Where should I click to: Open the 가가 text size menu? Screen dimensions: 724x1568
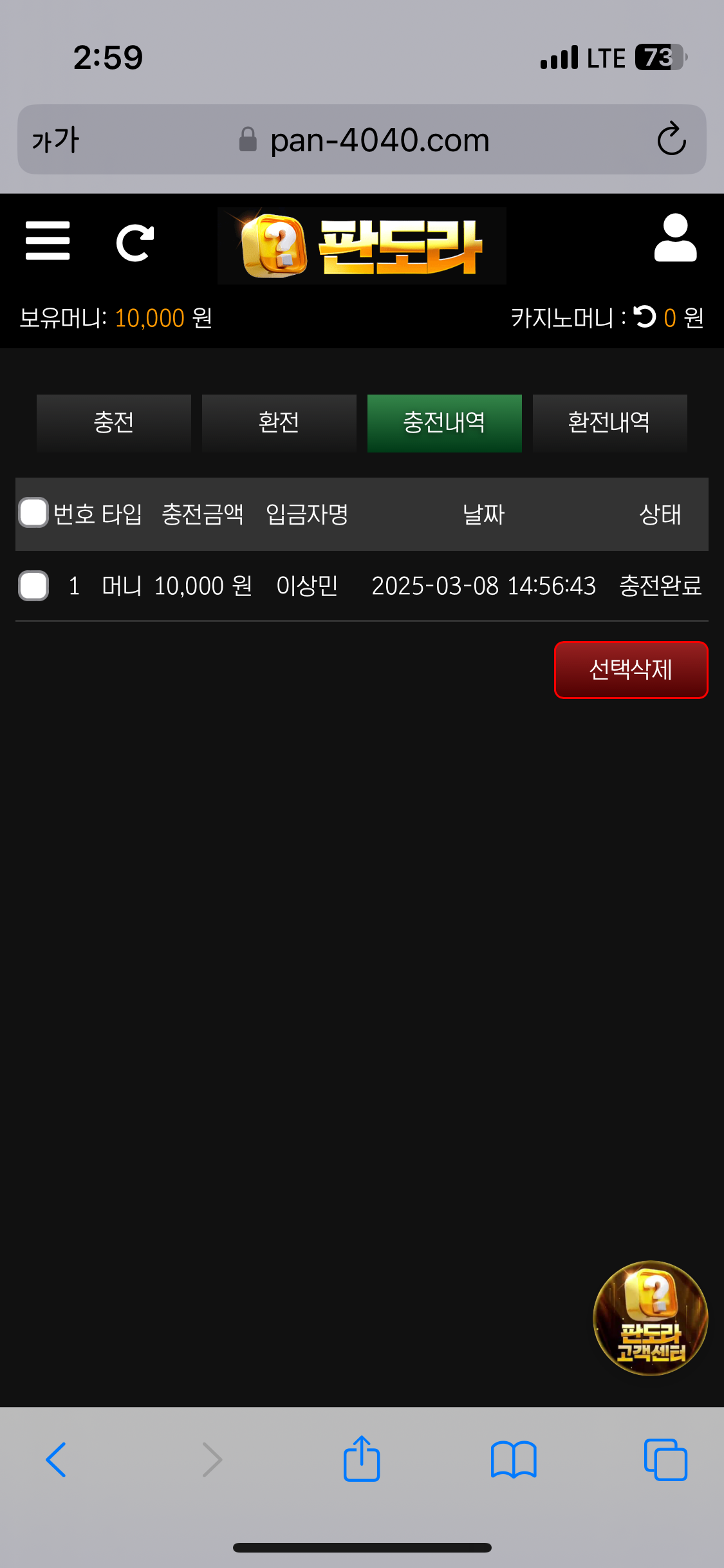pos(56,140)
